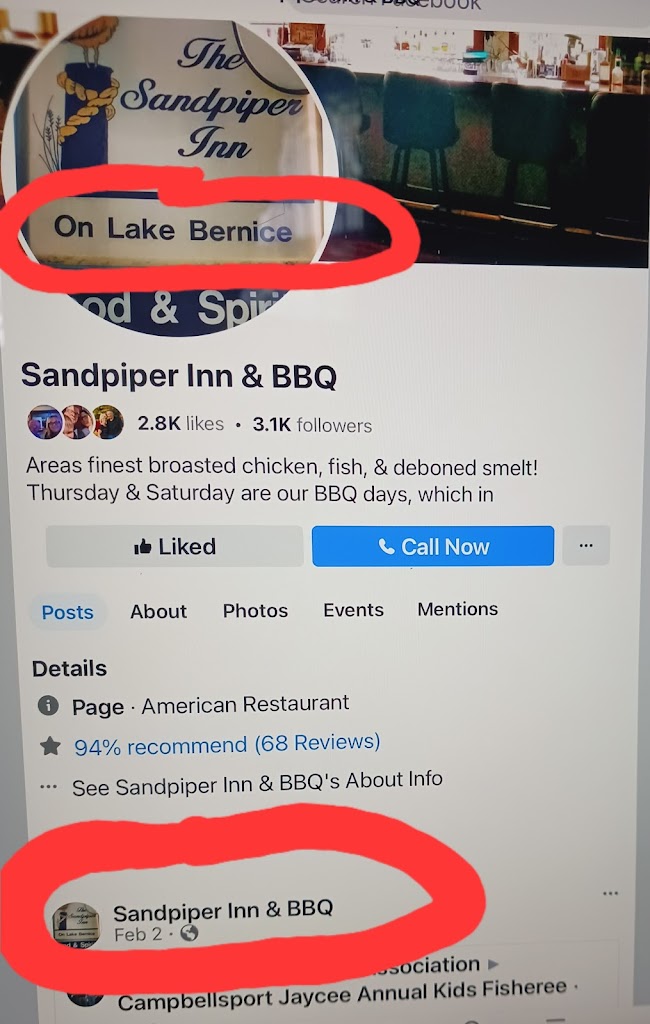Switch to the Photos tab
The image size is (650, 1024).
tap(255, 610)
